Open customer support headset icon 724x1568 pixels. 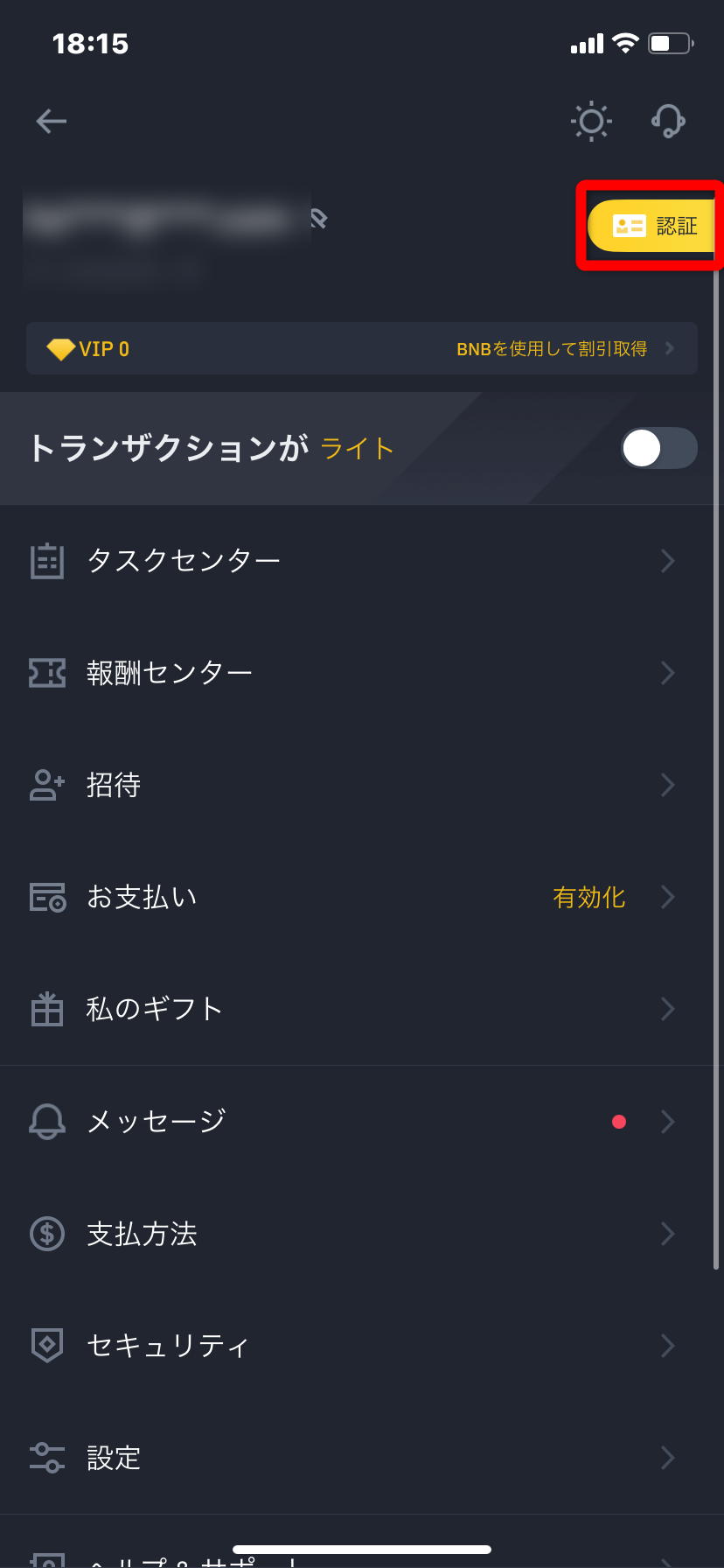[x=668, y=122]
